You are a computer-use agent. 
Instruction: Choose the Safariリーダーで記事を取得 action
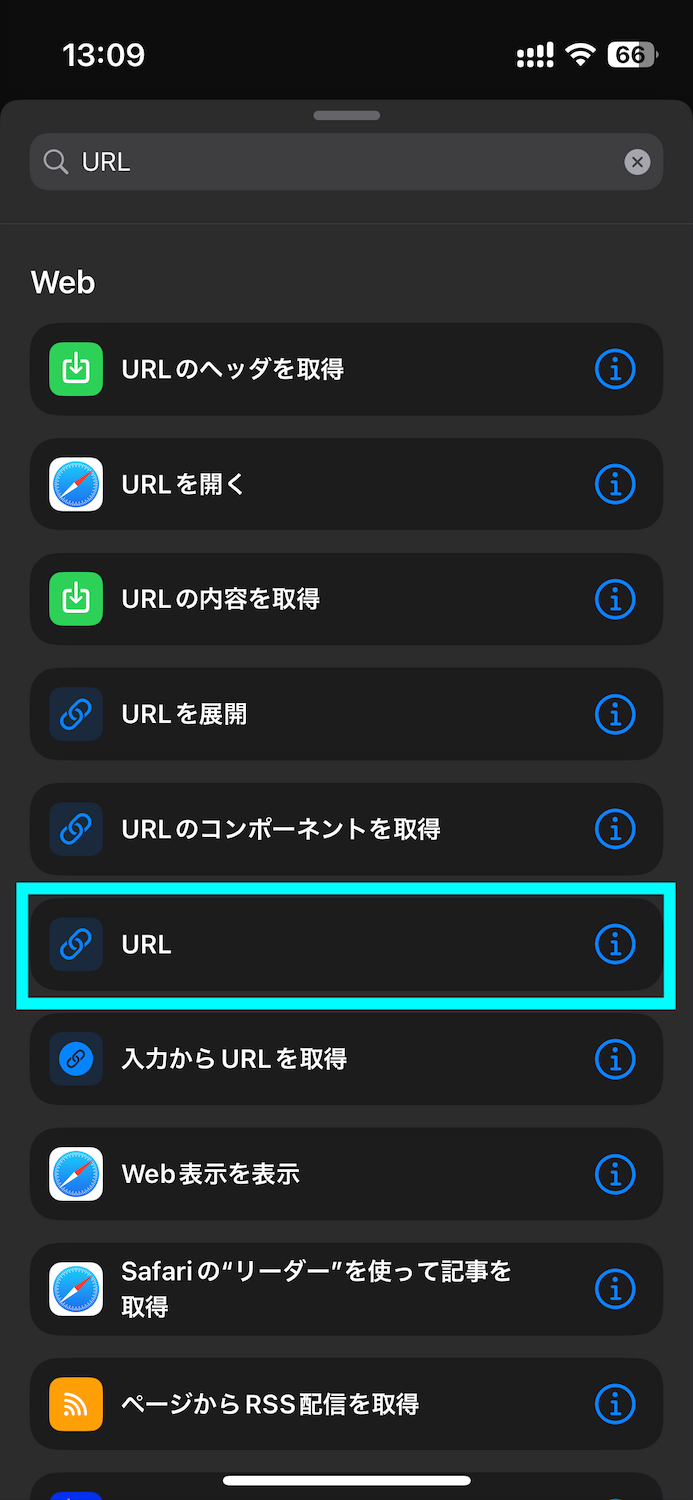[300, 1289]
